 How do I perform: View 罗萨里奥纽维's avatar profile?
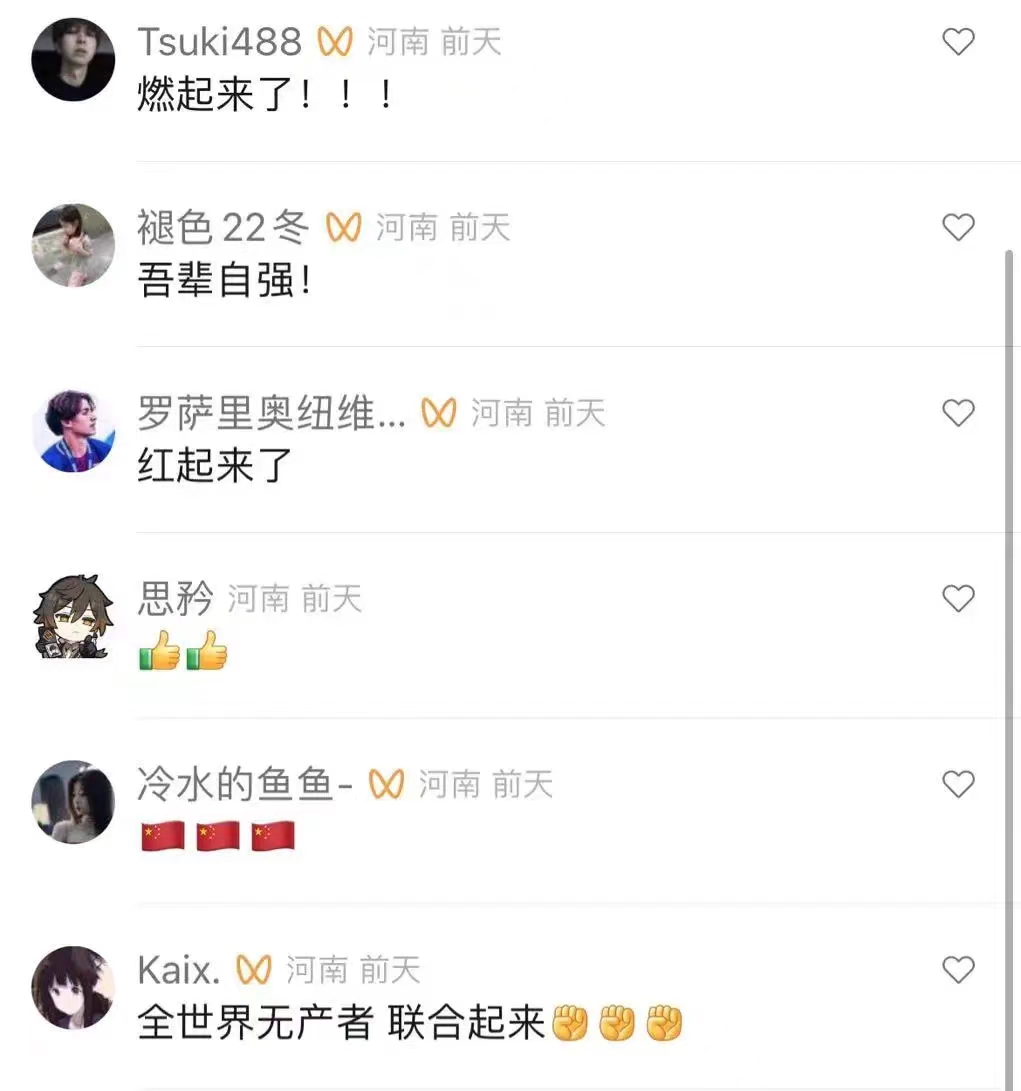point(73,431)
